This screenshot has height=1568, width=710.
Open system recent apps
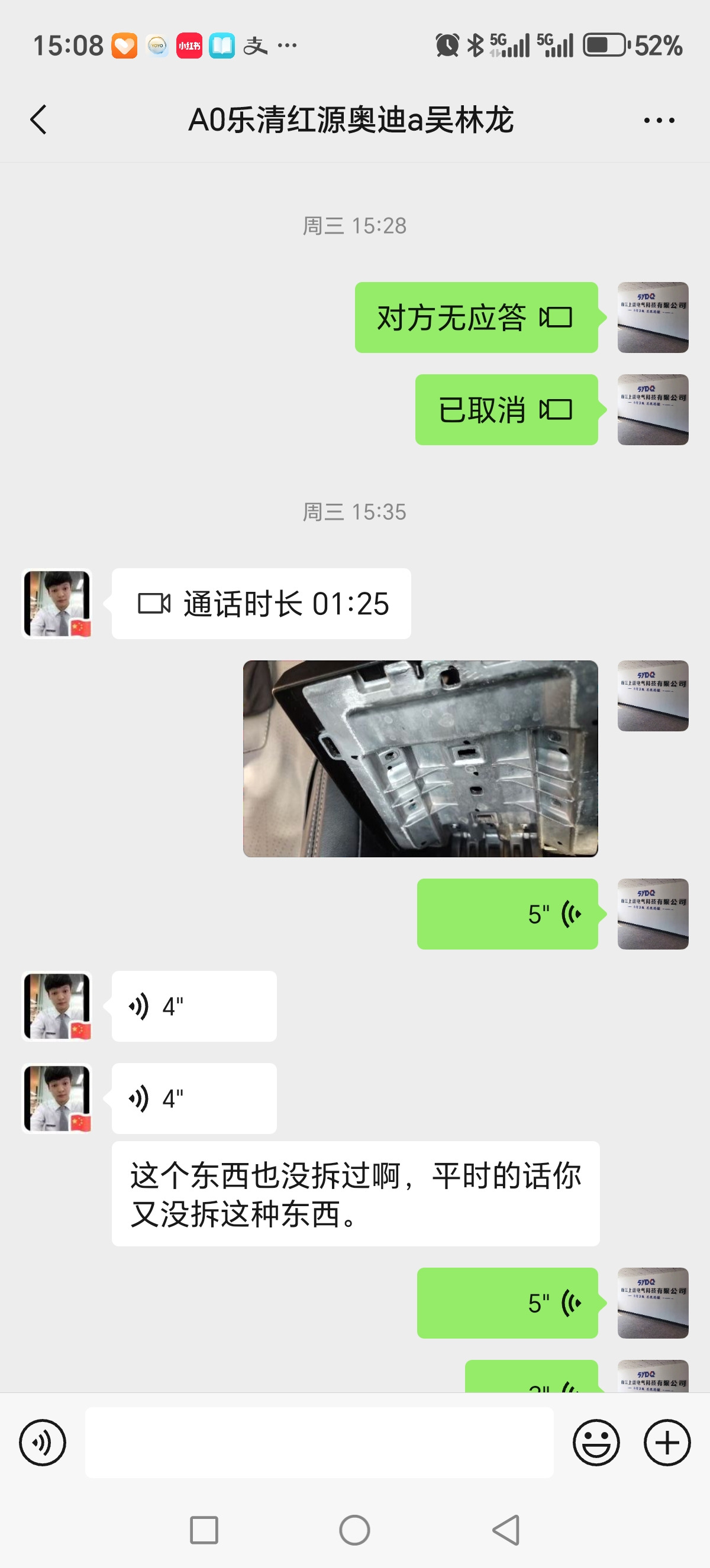click(204, 1530)
